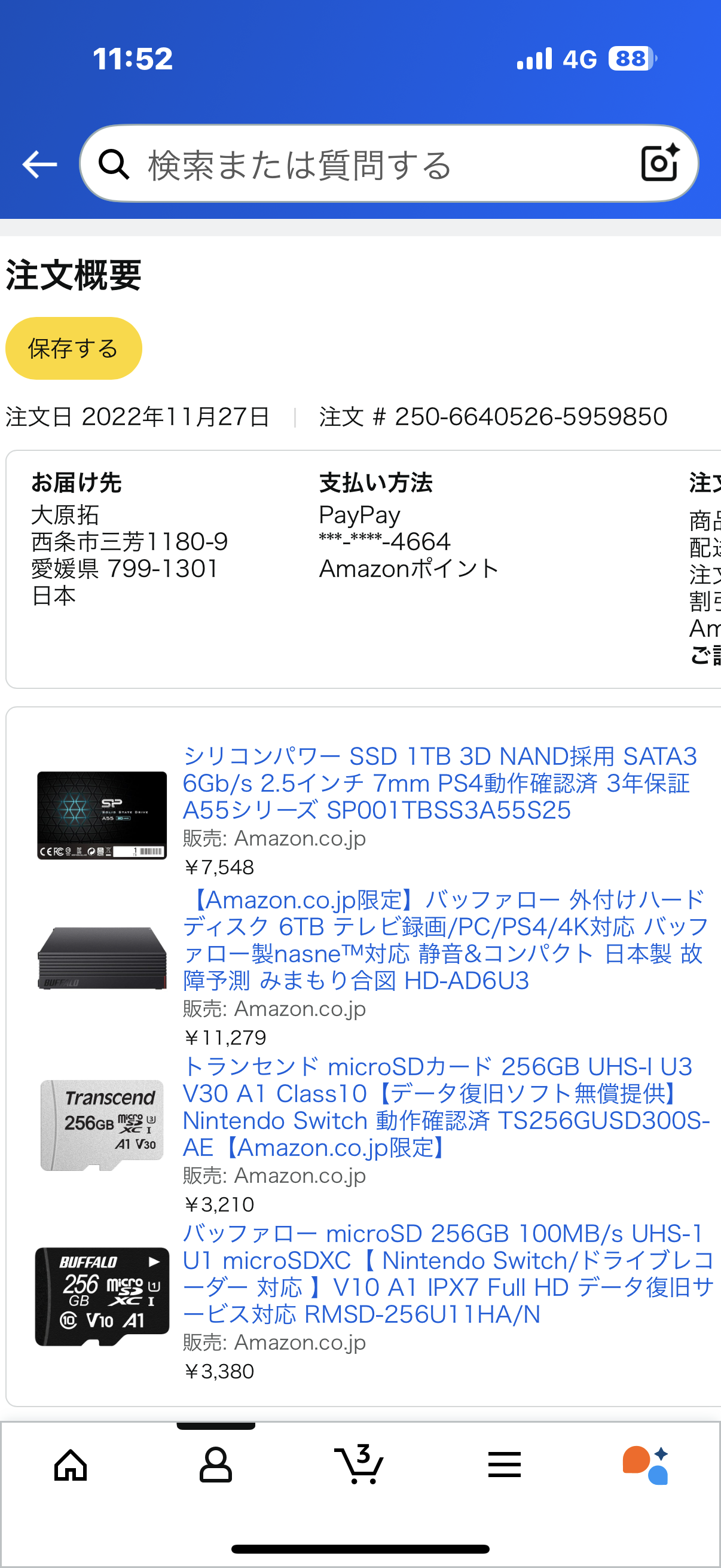Open Silicon Power SSD 1TB product link
Image resolution: width=721 pixels, height=1568 pixels.
[438, 783]
